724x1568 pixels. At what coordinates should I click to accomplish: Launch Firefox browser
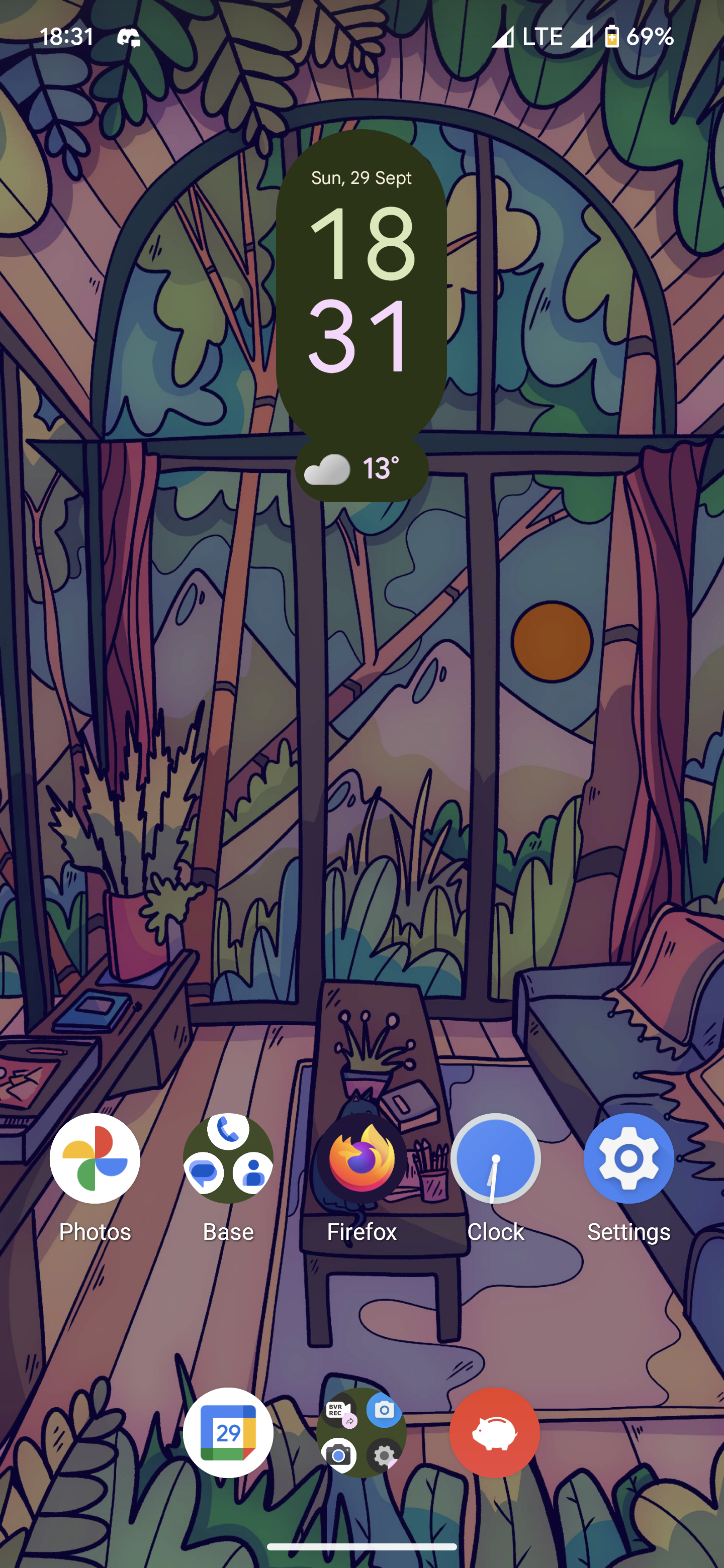pyautogui.click(x=361, y=1158)
